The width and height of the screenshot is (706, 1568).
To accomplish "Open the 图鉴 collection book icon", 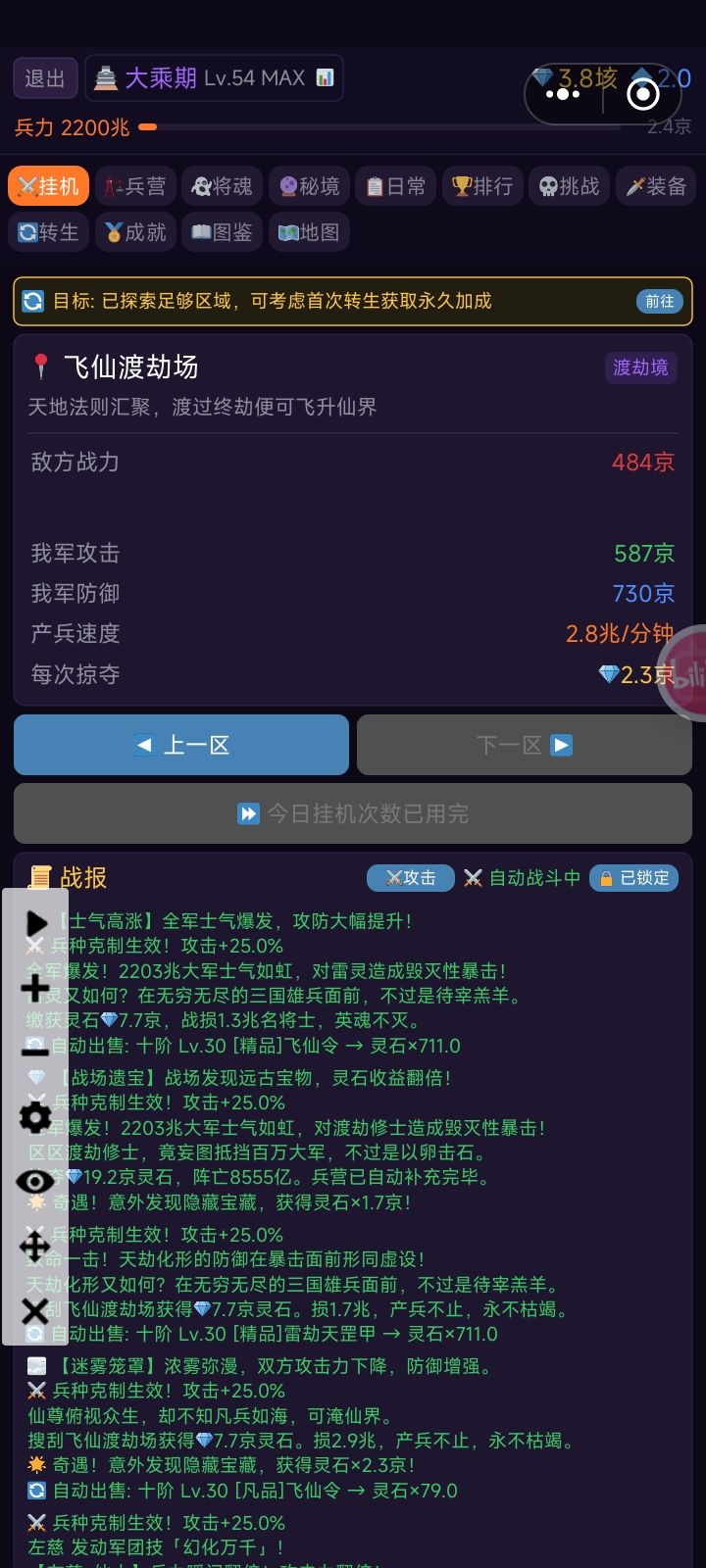I will (222, 232).
